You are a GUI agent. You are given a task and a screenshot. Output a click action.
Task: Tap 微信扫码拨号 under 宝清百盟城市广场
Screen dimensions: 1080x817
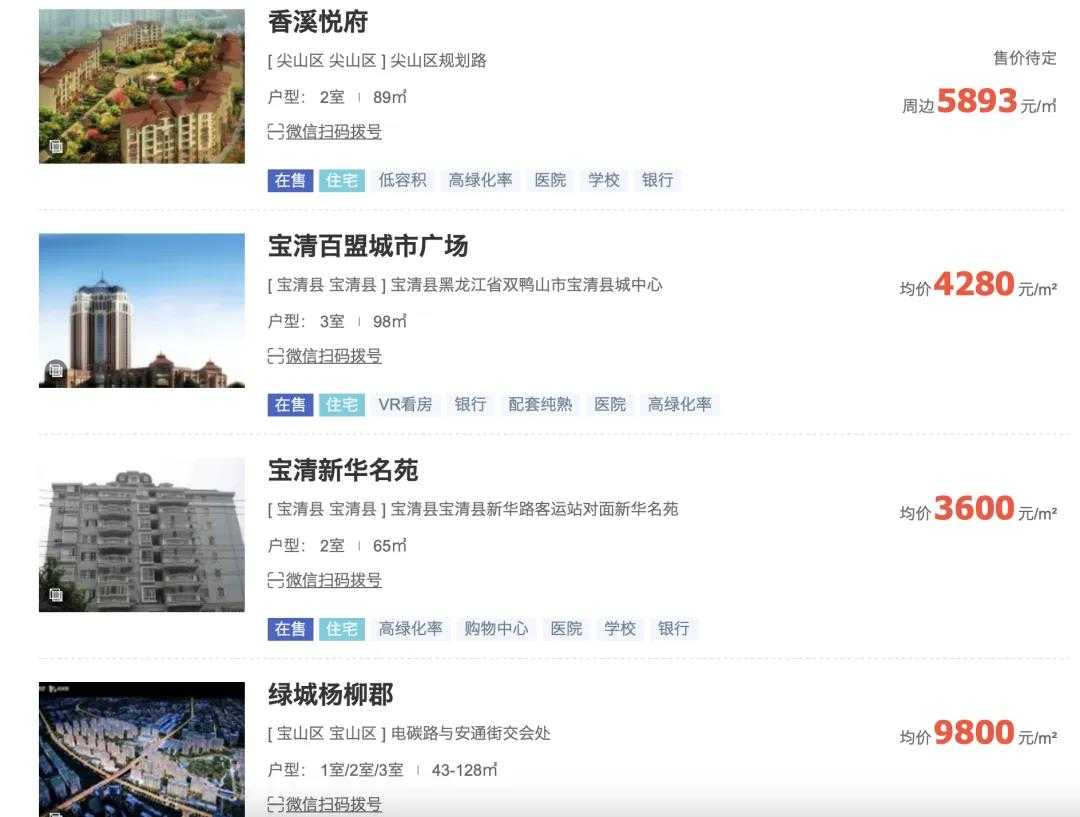[x=325, y=356]
